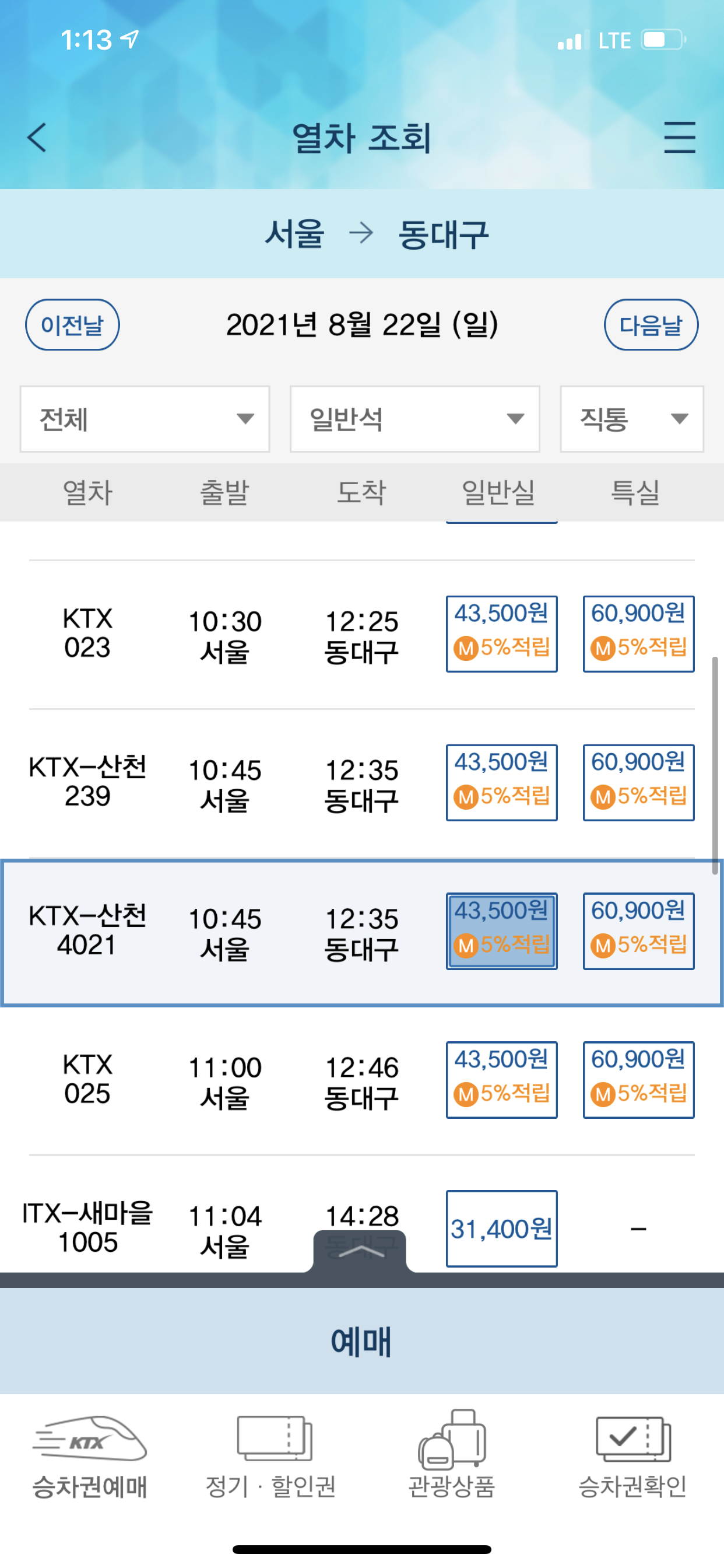Open the hamburger menu

(x=679, y=137)
